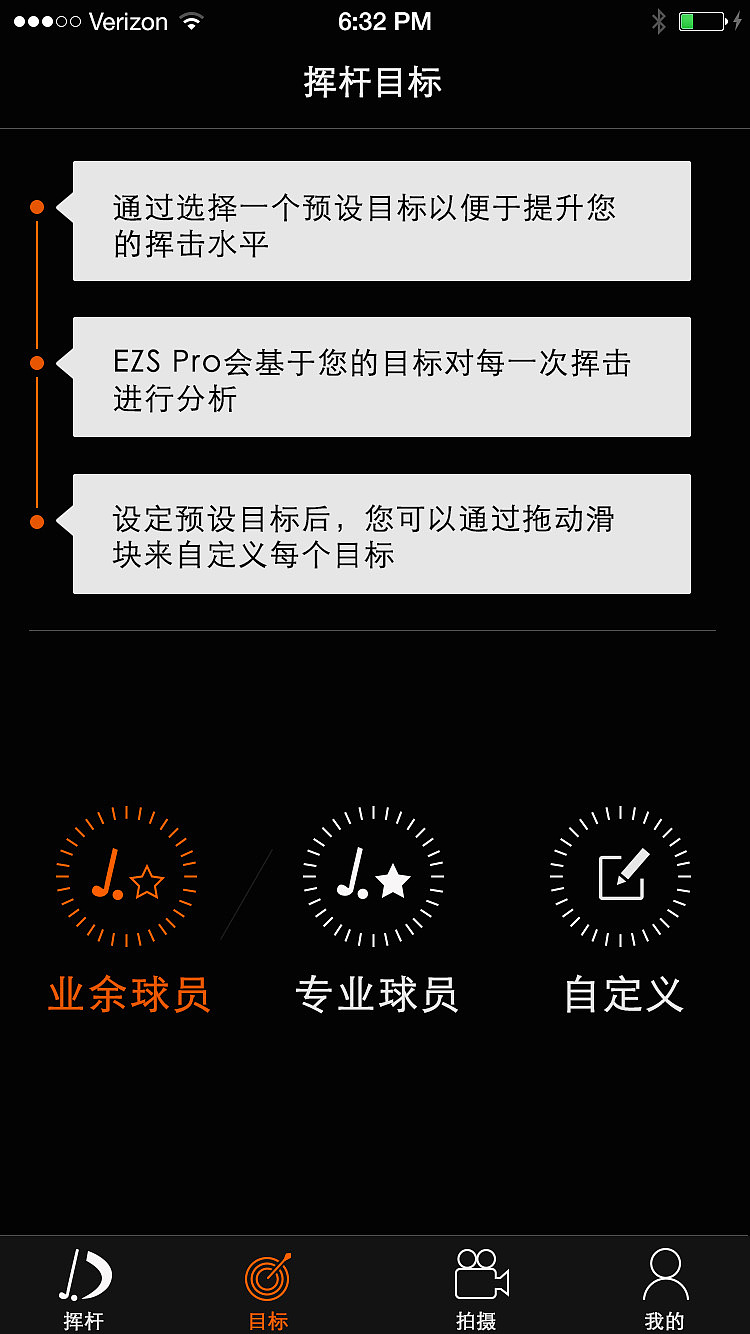Switch to the 挥杆 (Swing) tab

[84, 1285]
